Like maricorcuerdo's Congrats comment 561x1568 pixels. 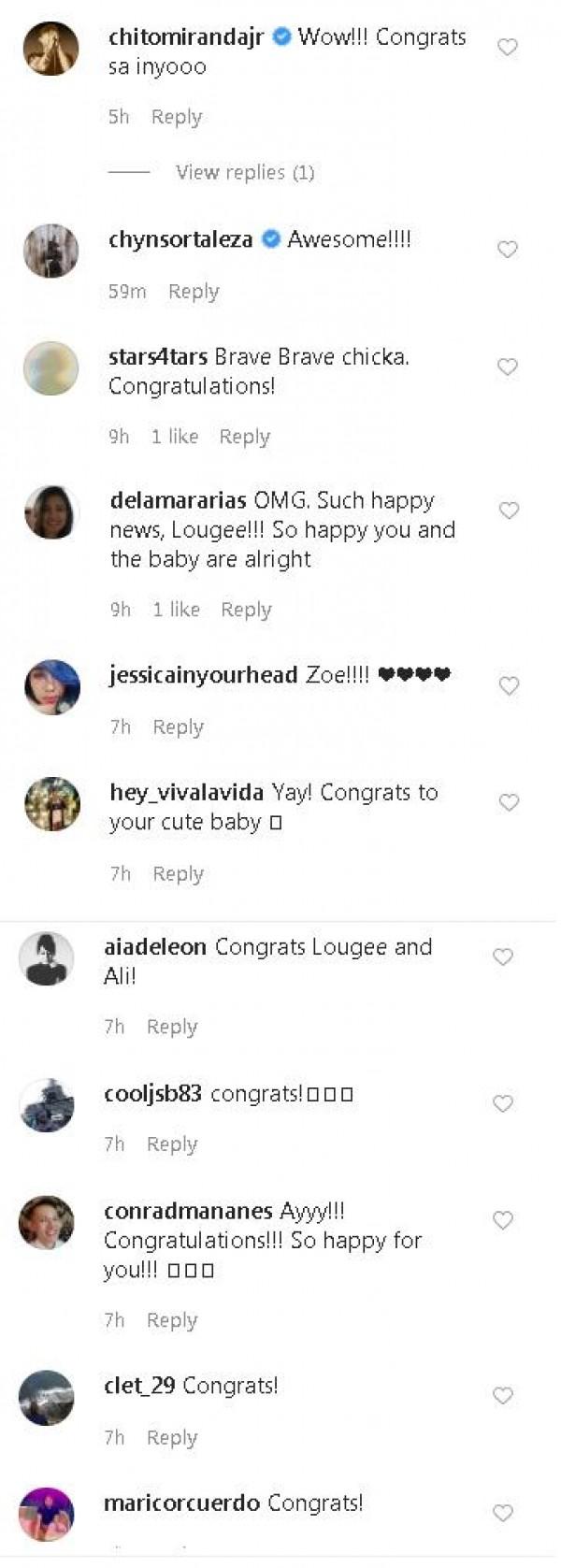point(503,1513)
